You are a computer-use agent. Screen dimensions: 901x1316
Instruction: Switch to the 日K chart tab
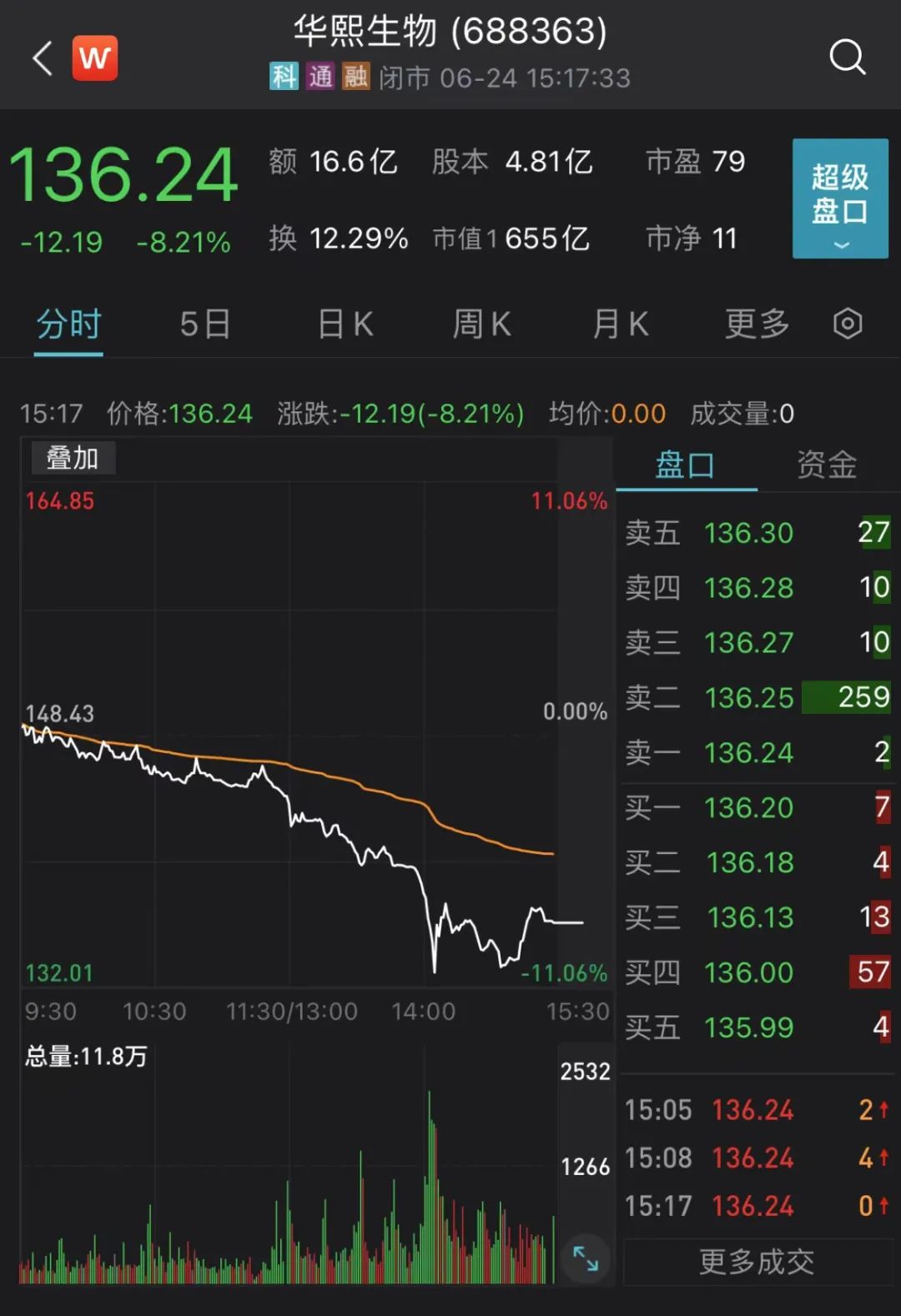click(345, 324)
